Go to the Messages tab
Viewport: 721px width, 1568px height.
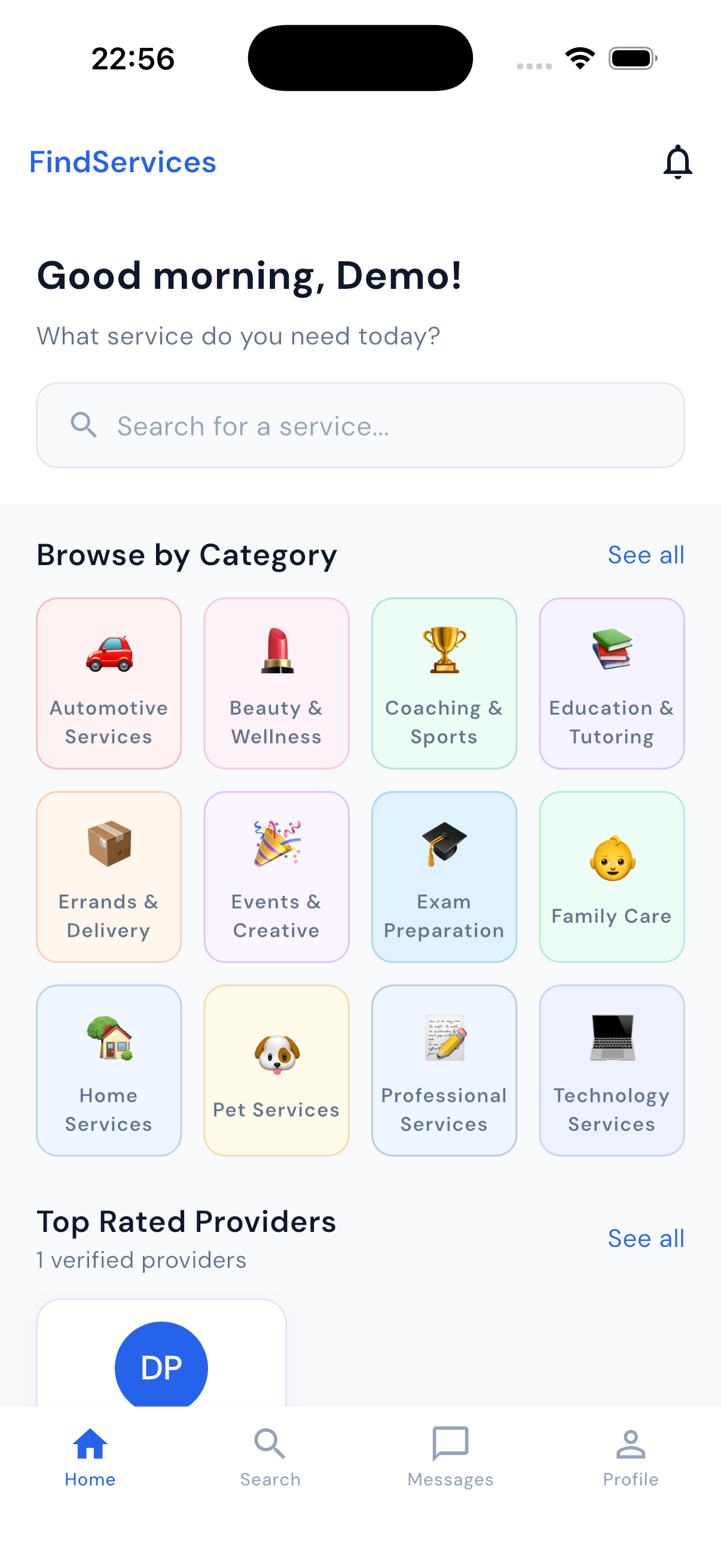(x=450, y=1457)
